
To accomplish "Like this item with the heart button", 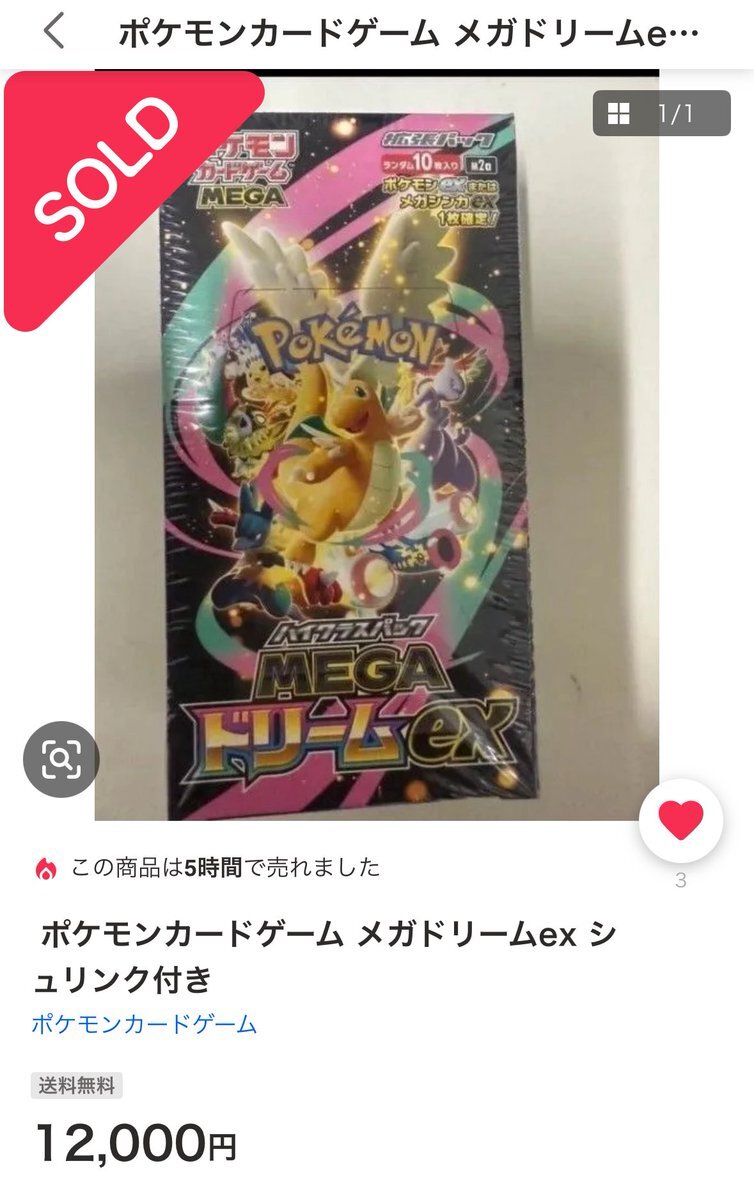I will coord(681,820).
